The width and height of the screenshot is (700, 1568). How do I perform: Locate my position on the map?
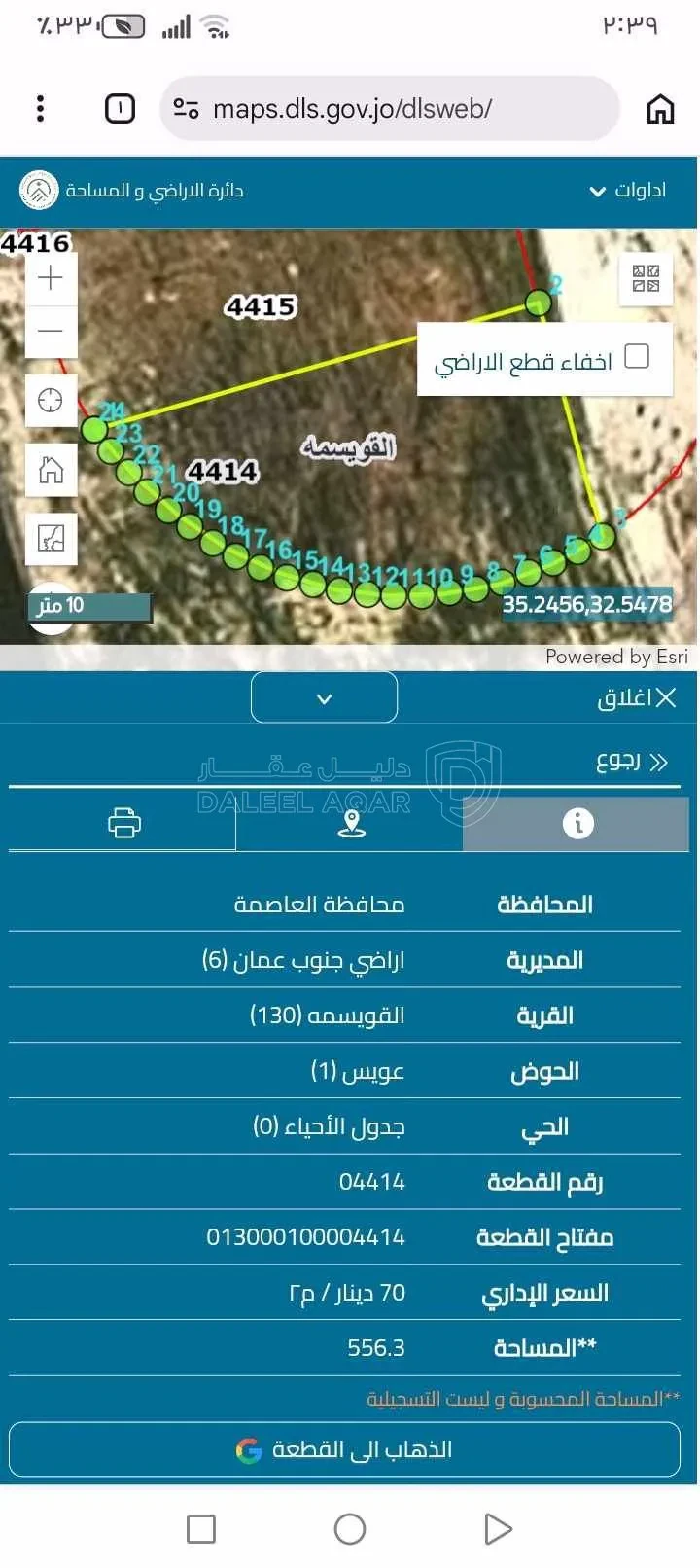point(51,401)
